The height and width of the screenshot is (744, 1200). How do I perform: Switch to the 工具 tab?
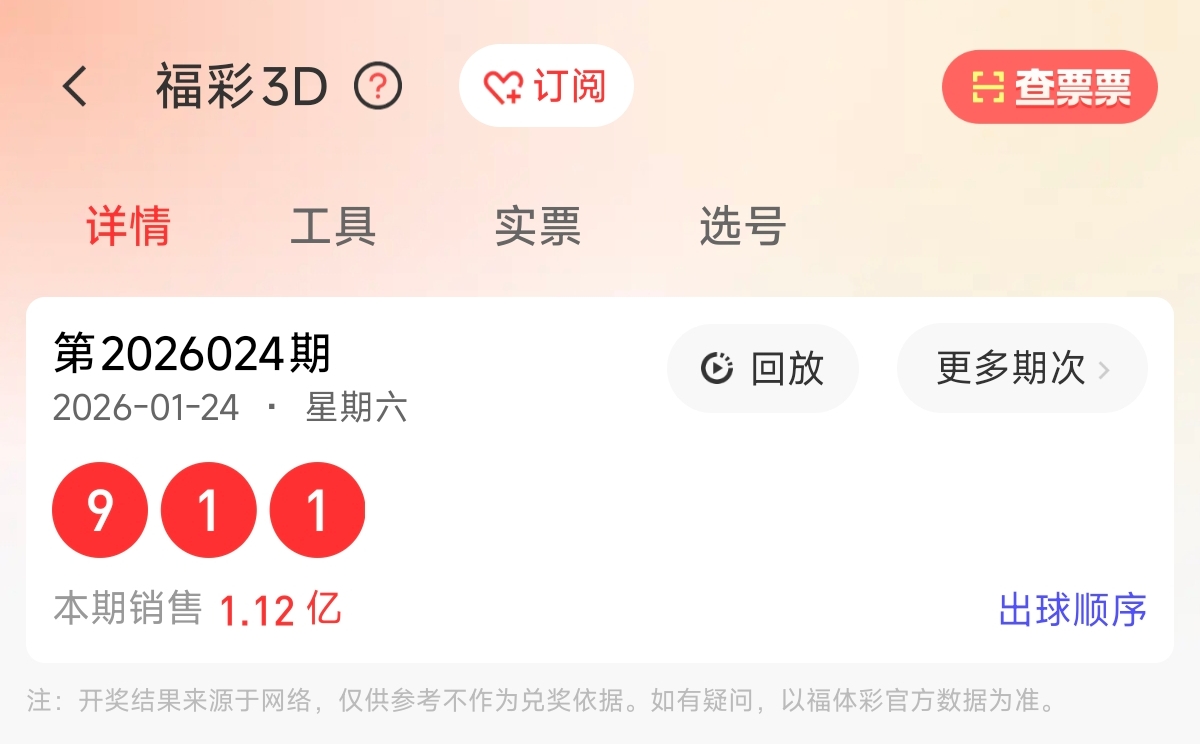(333, 227)
